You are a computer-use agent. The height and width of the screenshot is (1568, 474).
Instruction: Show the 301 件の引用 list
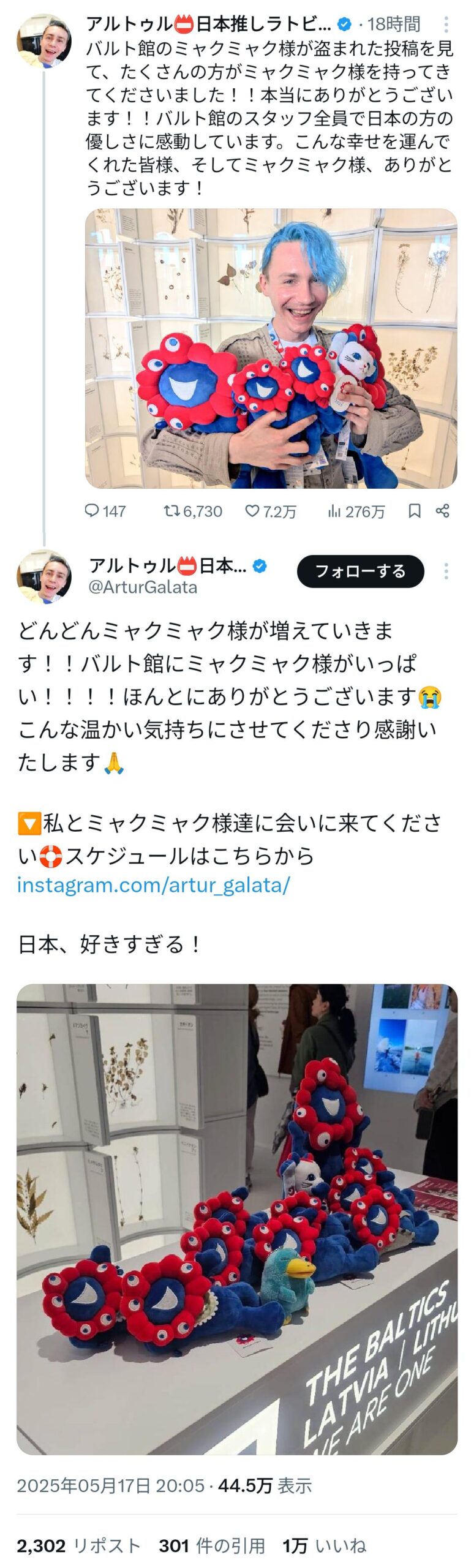click(x=212, y=1545)
